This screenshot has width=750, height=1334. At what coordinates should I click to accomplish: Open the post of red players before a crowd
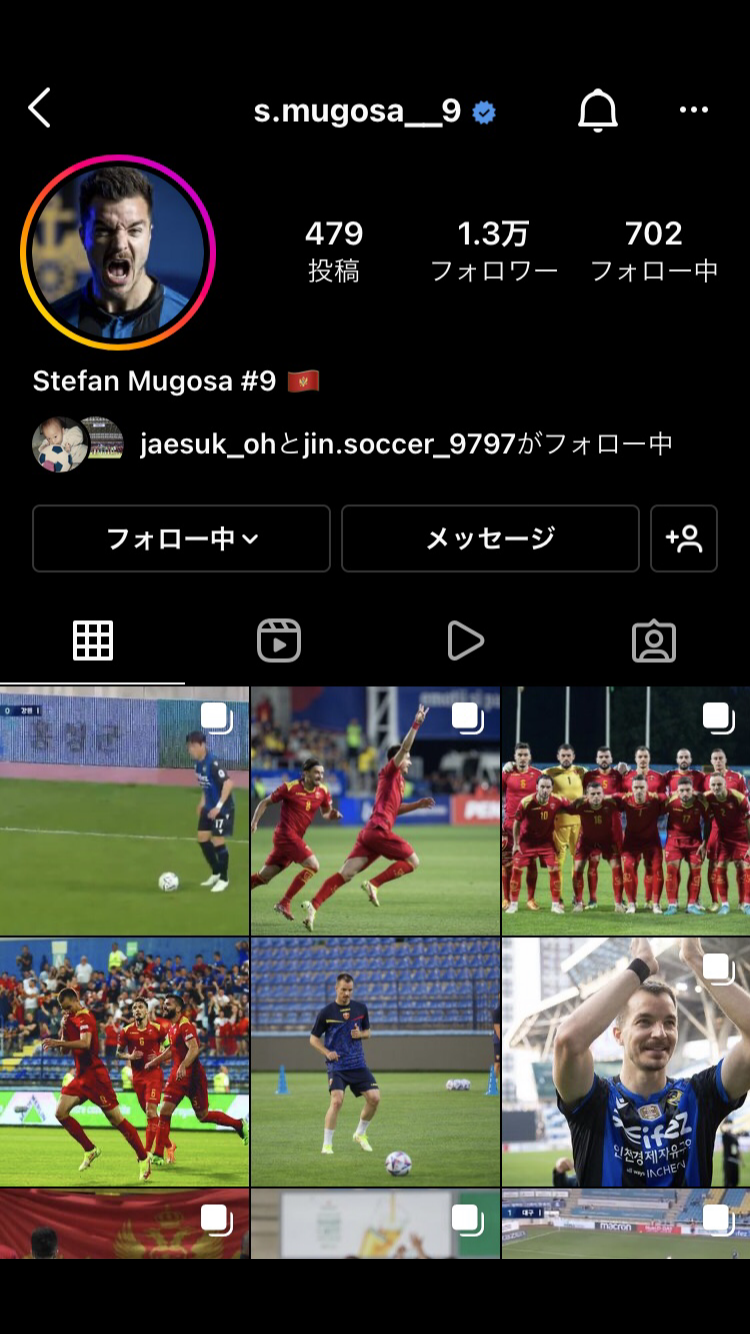click(124, 1062)
